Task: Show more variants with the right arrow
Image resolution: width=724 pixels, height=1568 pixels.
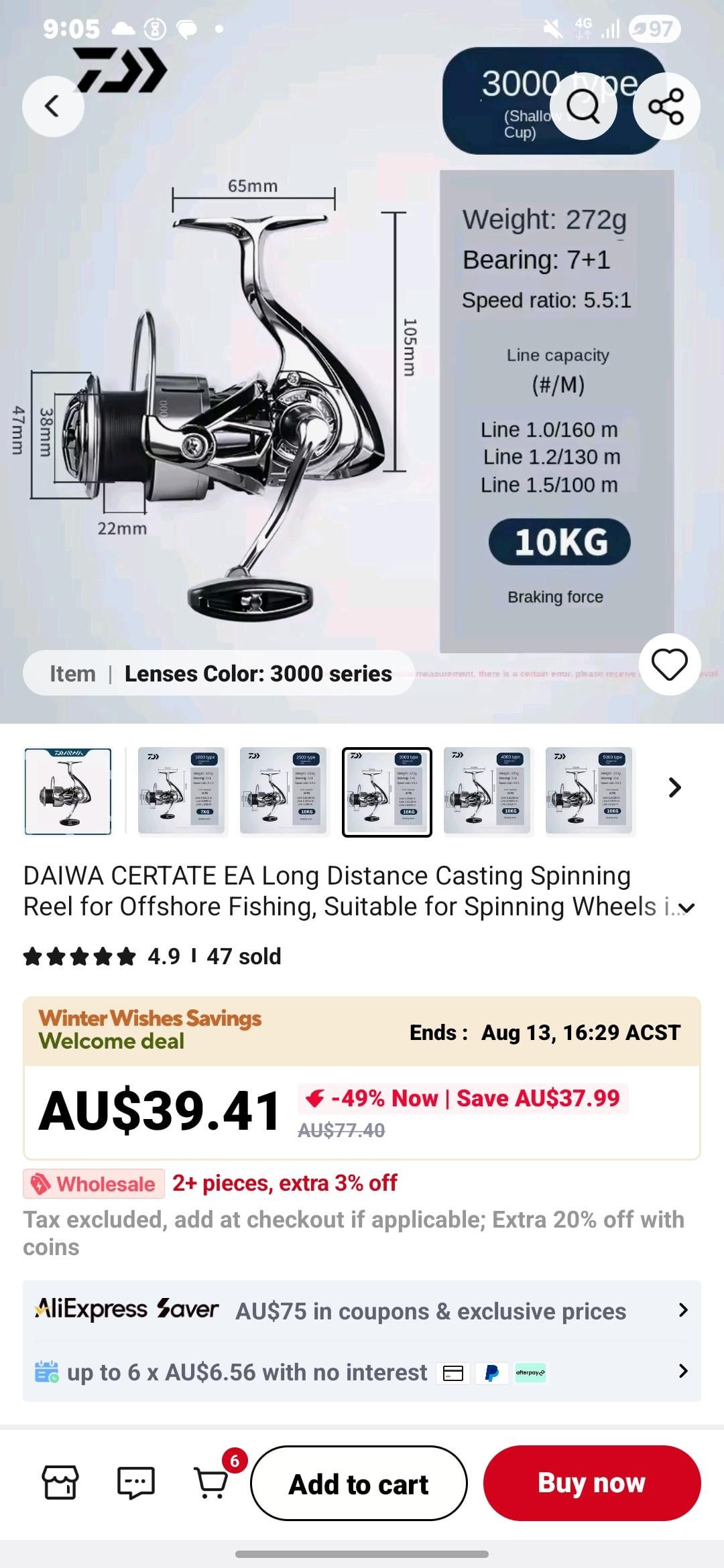Action: point(674,788)
